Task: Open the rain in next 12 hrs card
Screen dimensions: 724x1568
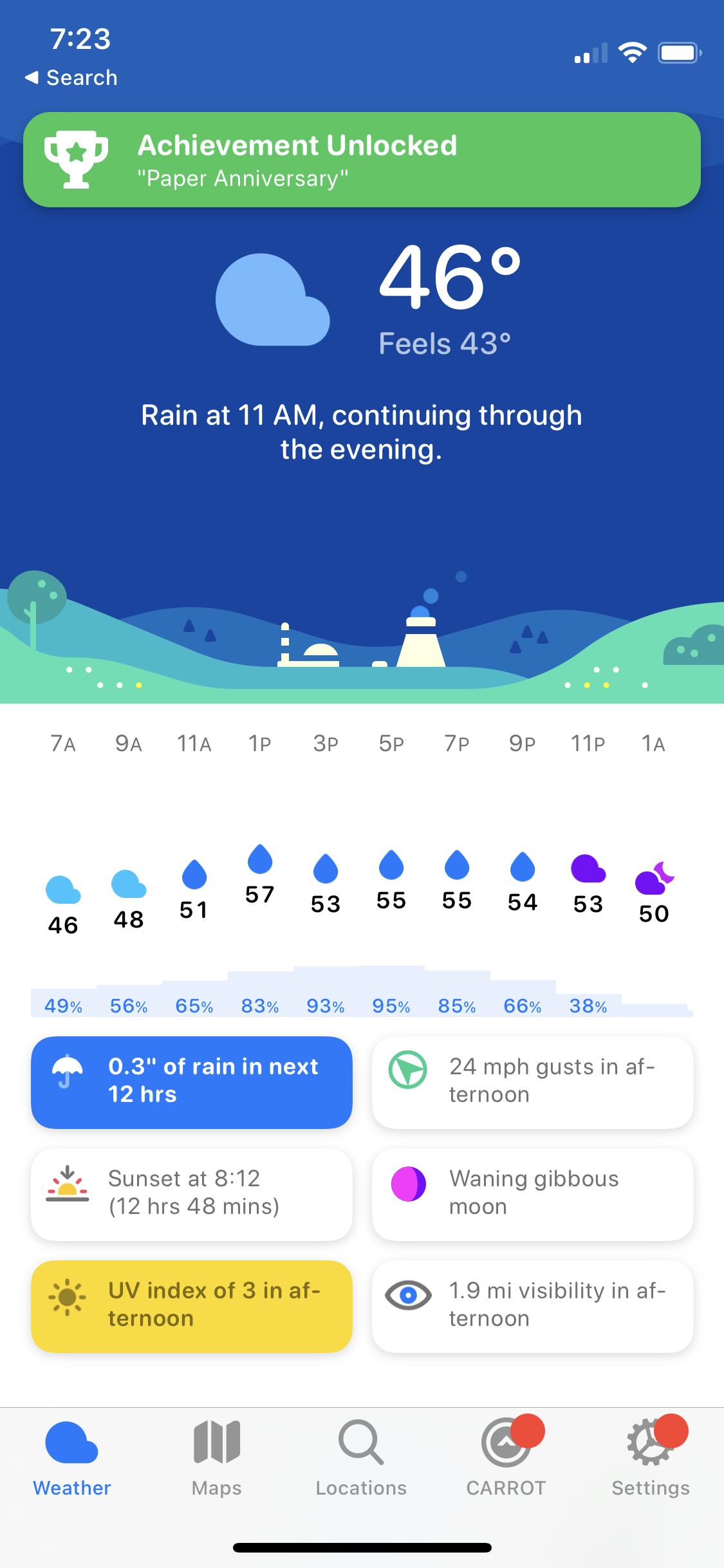Action: (x=192, y=1082)
